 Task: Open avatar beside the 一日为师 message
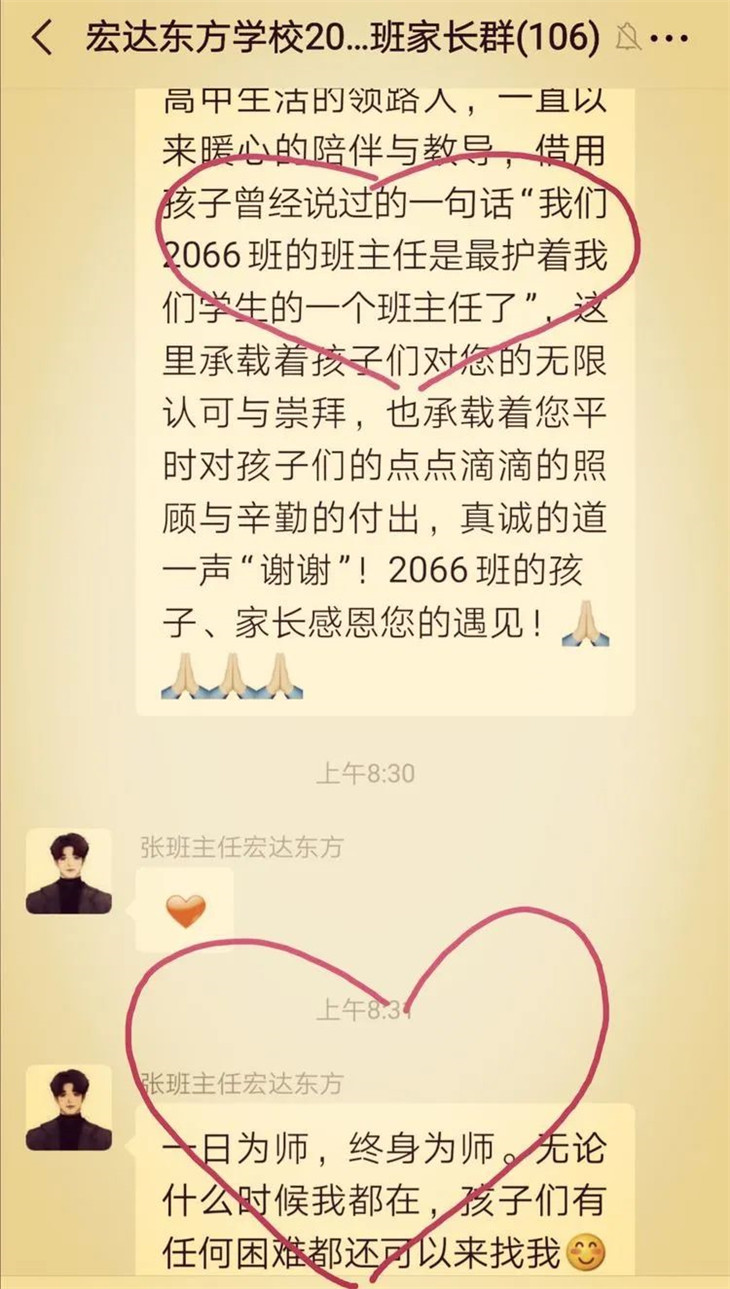pyautogui.click(x=68, y=1107)
